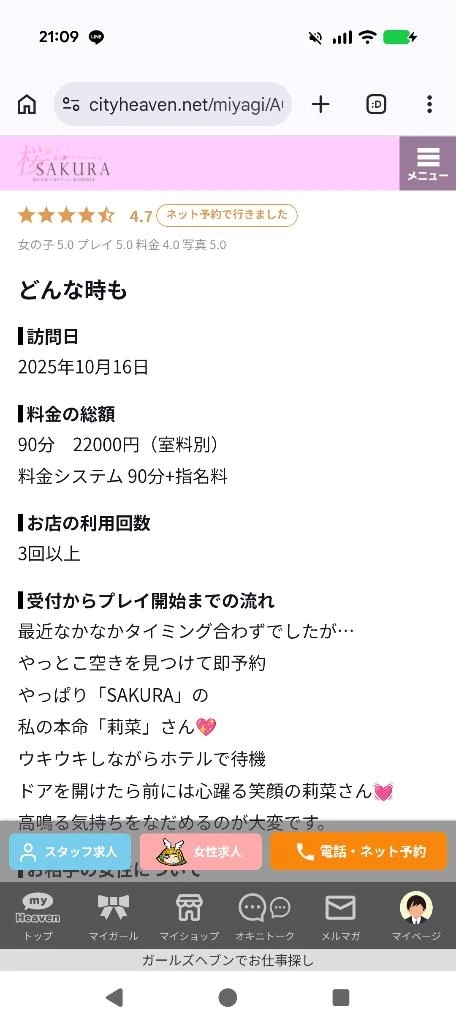Tap 電話・ネット予約 to book
Screen dimensions: 456x1024
click(x=359, y=852)
